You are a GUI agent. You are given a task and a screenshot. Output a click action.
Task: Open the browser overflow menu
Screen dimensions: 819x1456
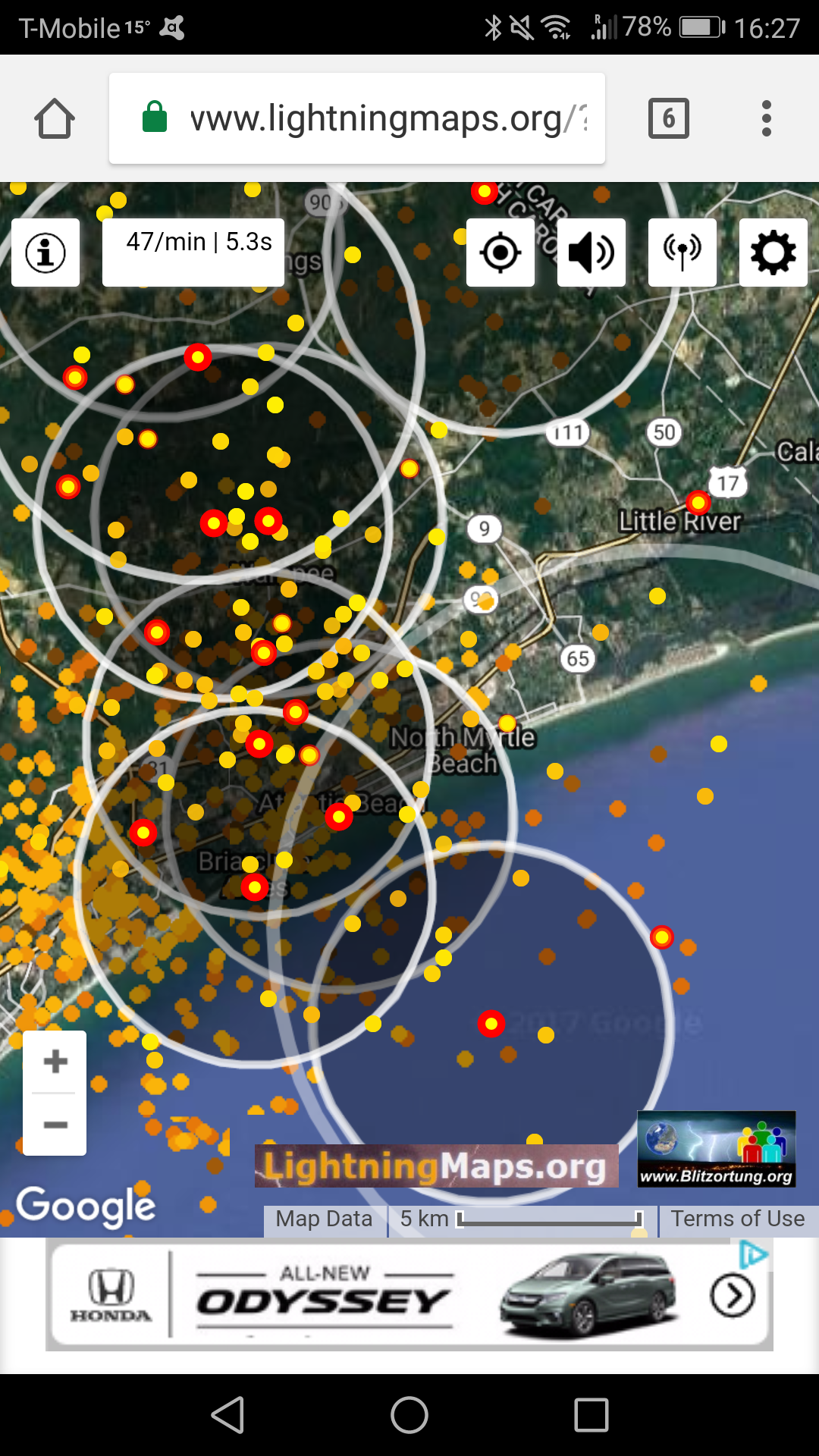tap(767, 118)
